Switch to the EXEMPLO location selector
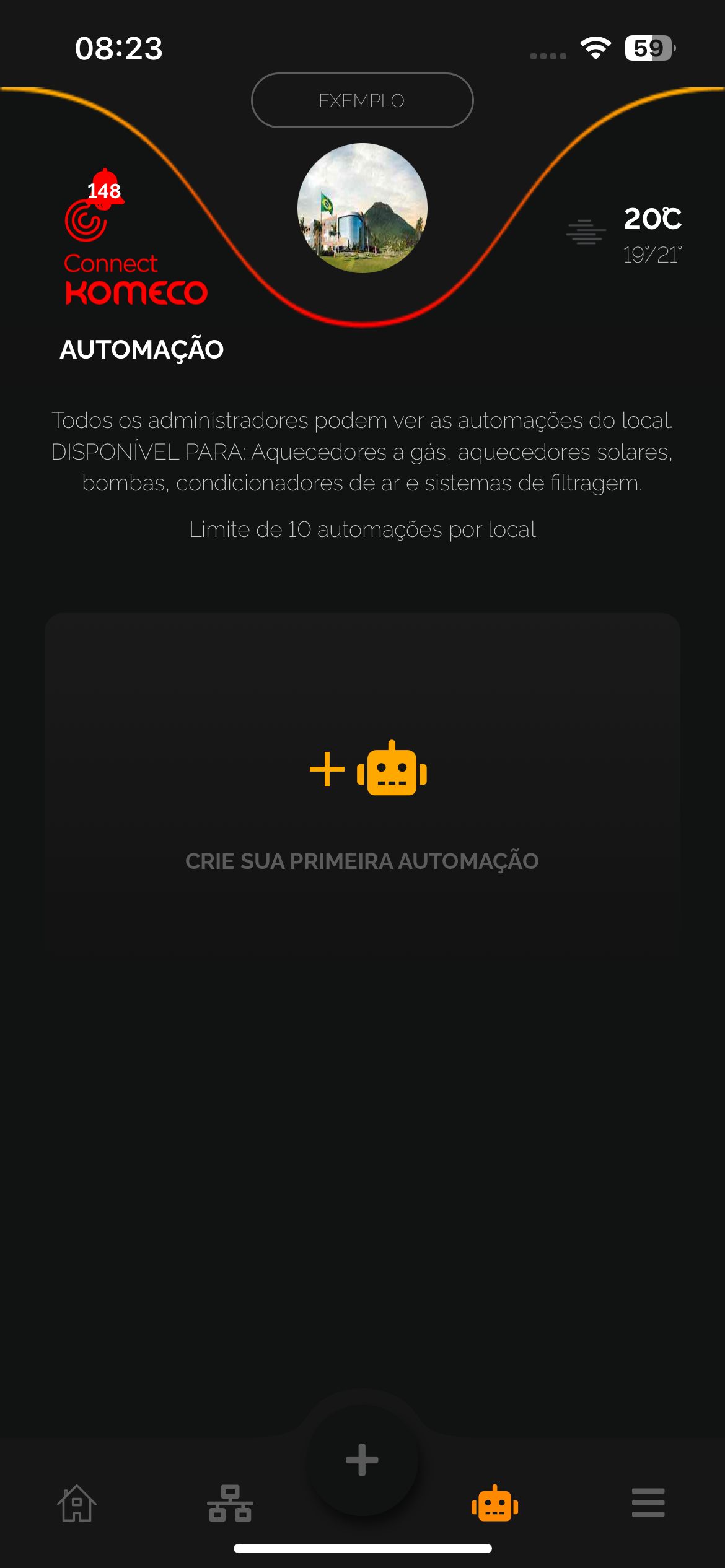The height and width of the screenshot is (1568, 725). click(x=362, y=100)
